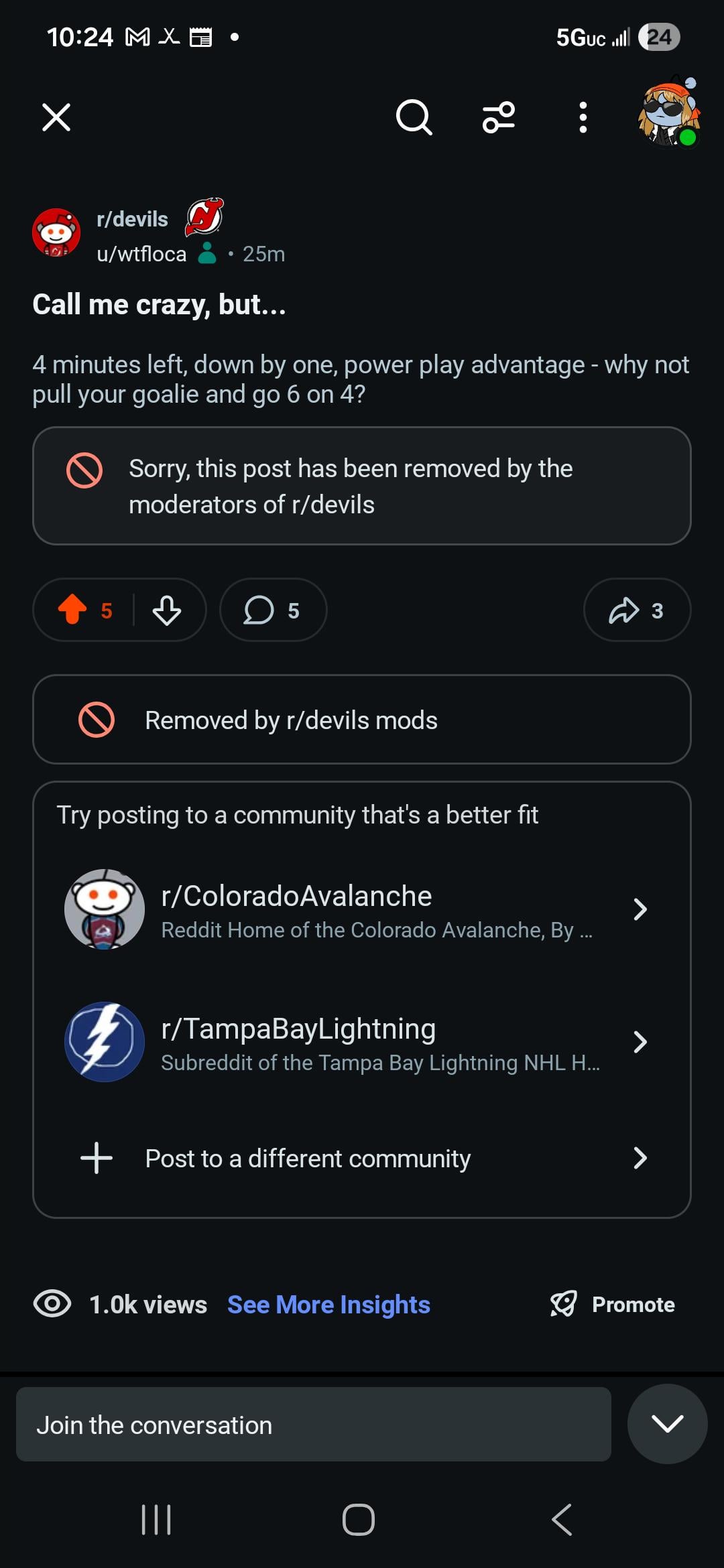Close the post view
Image resolution: width=724 pixels, height=1568 pixels.
click(x=56, y=117)
